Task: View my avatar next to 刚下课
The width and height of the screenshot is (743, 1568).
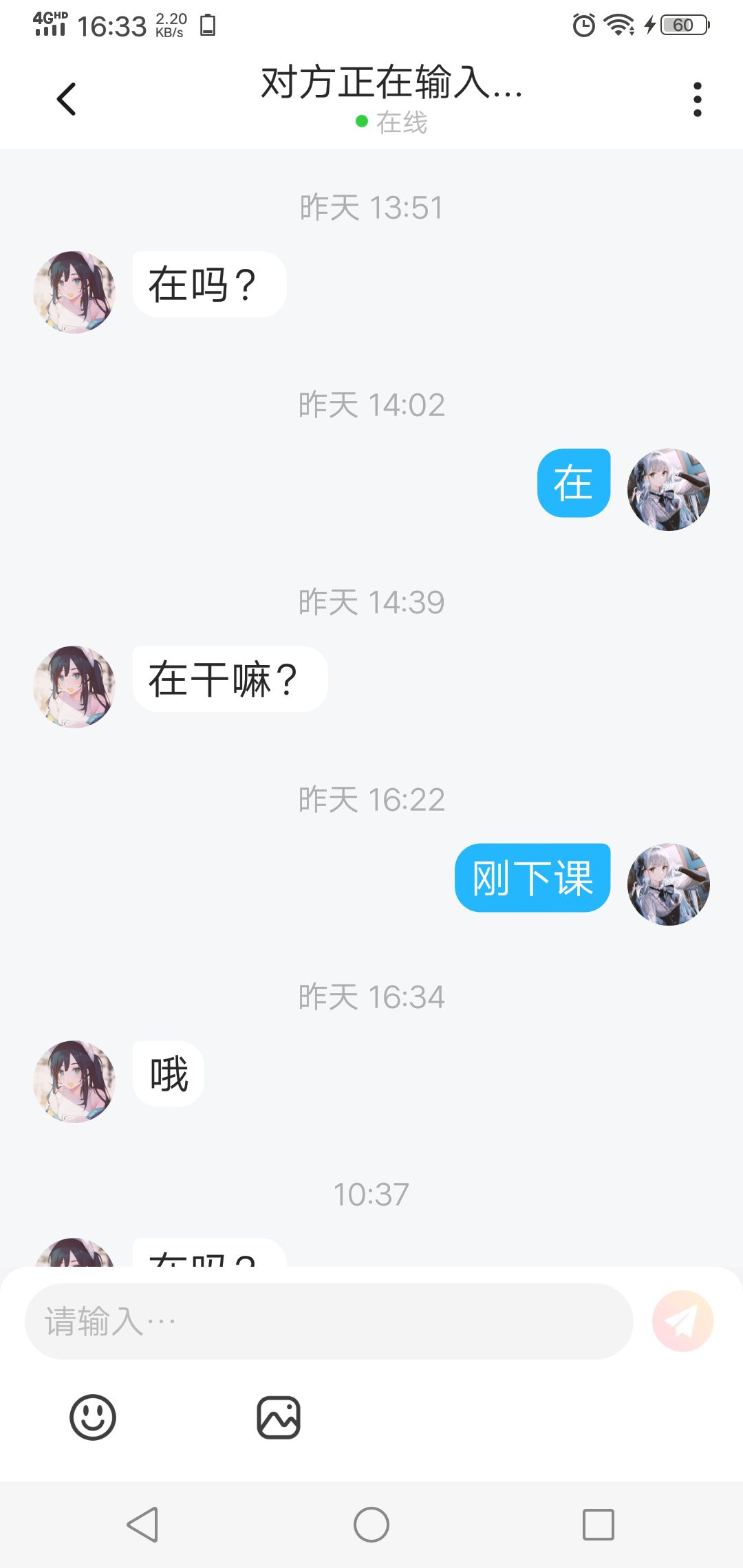Action: 668,884
